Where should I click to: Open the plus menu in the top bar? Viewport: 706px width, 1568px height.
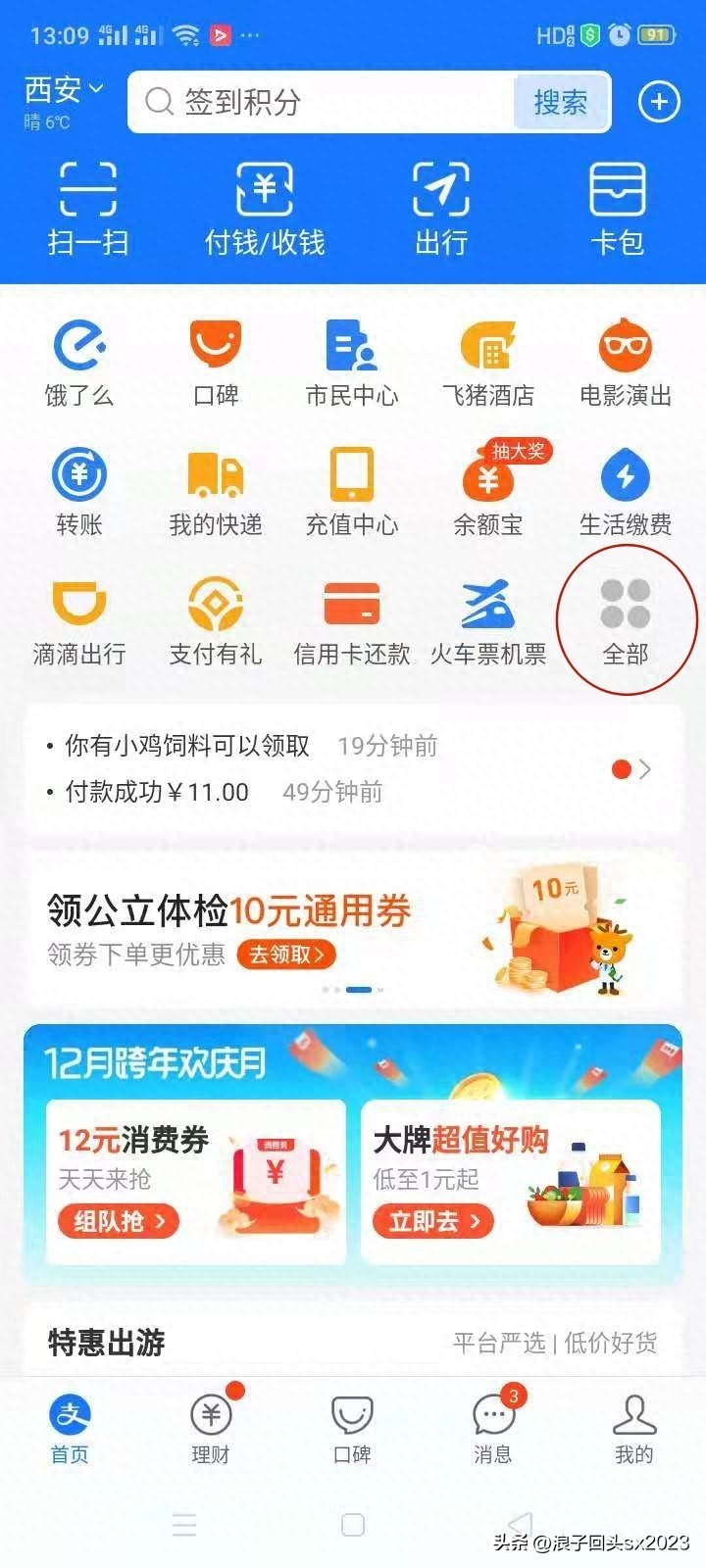click(659, 101)
